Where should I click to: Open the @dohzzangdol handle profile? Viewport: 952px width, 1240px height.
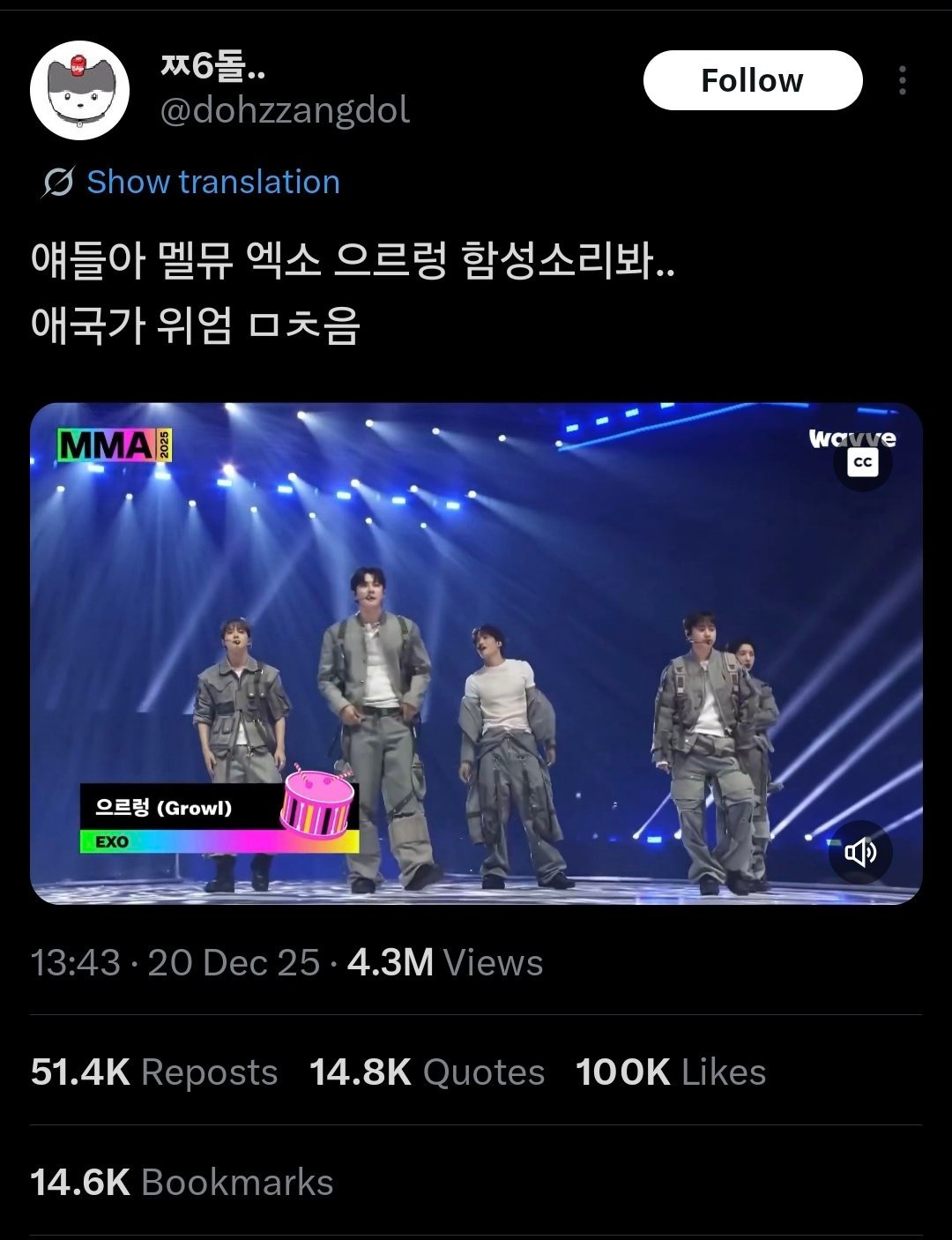[286, 111]
